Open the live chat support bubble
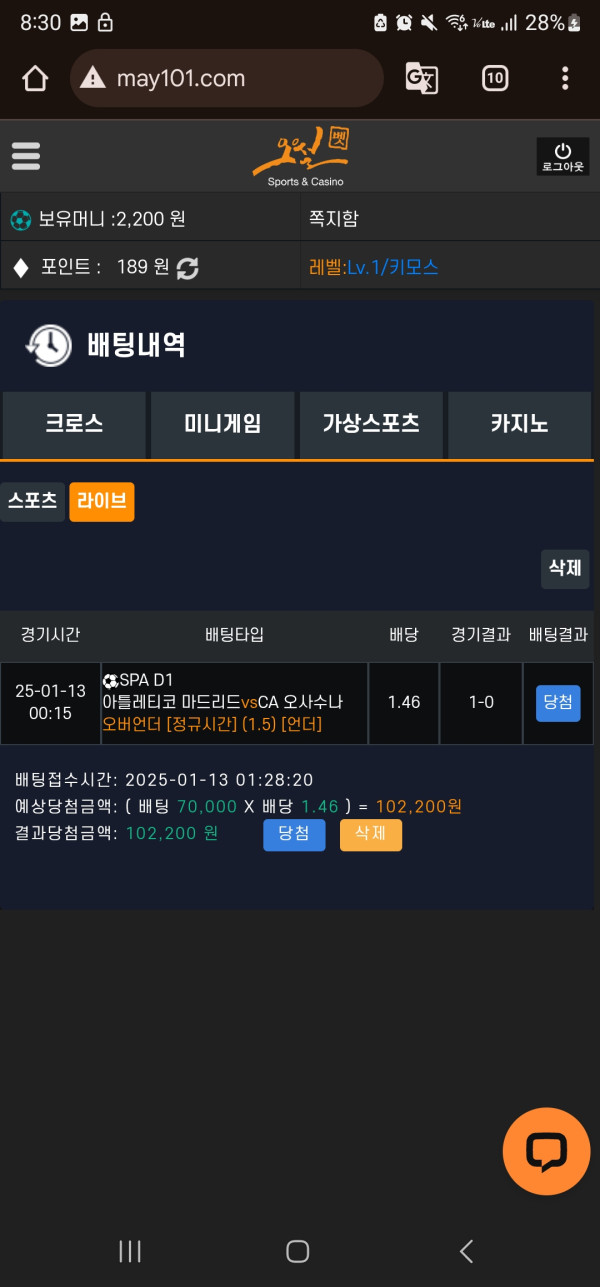 tap(546, 1151)
